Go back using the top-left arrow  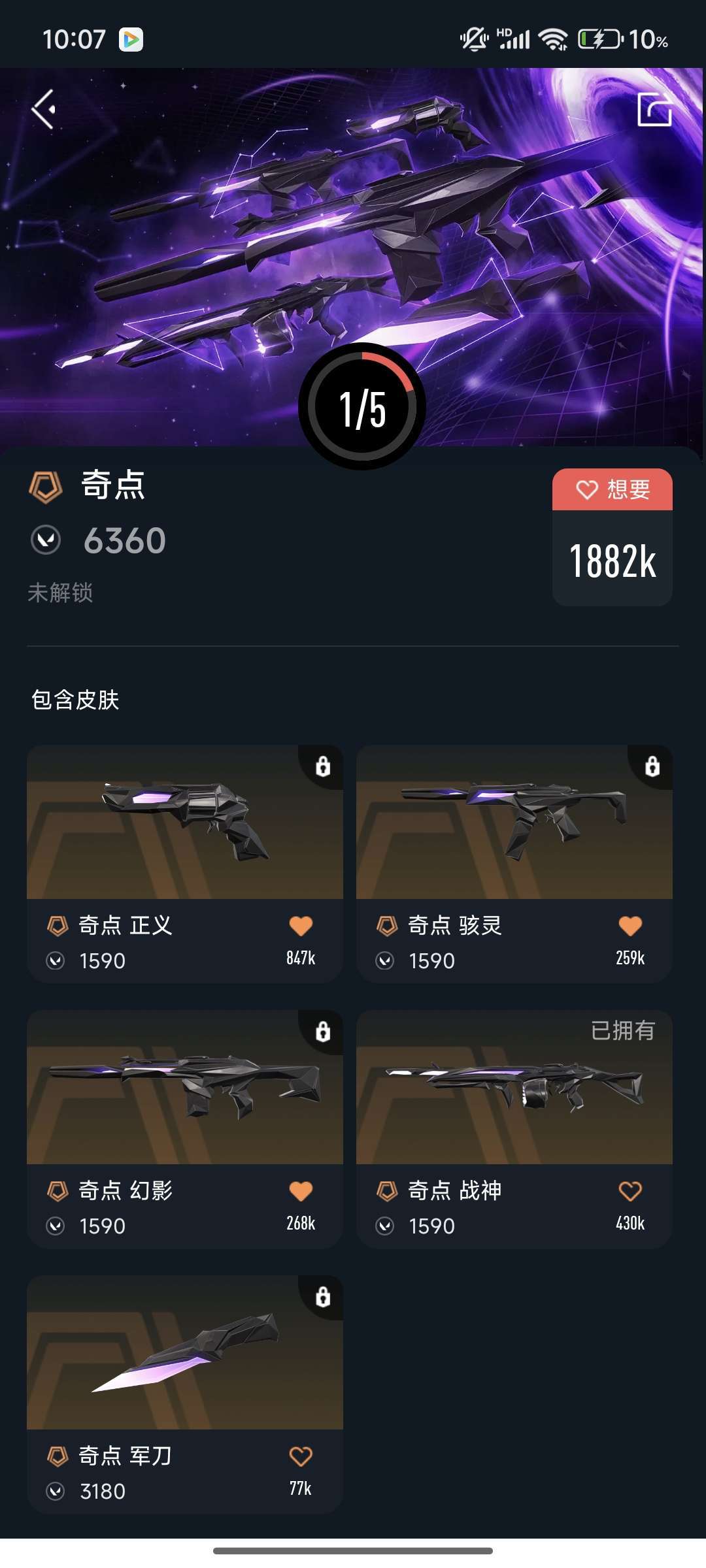click(44, 109)
